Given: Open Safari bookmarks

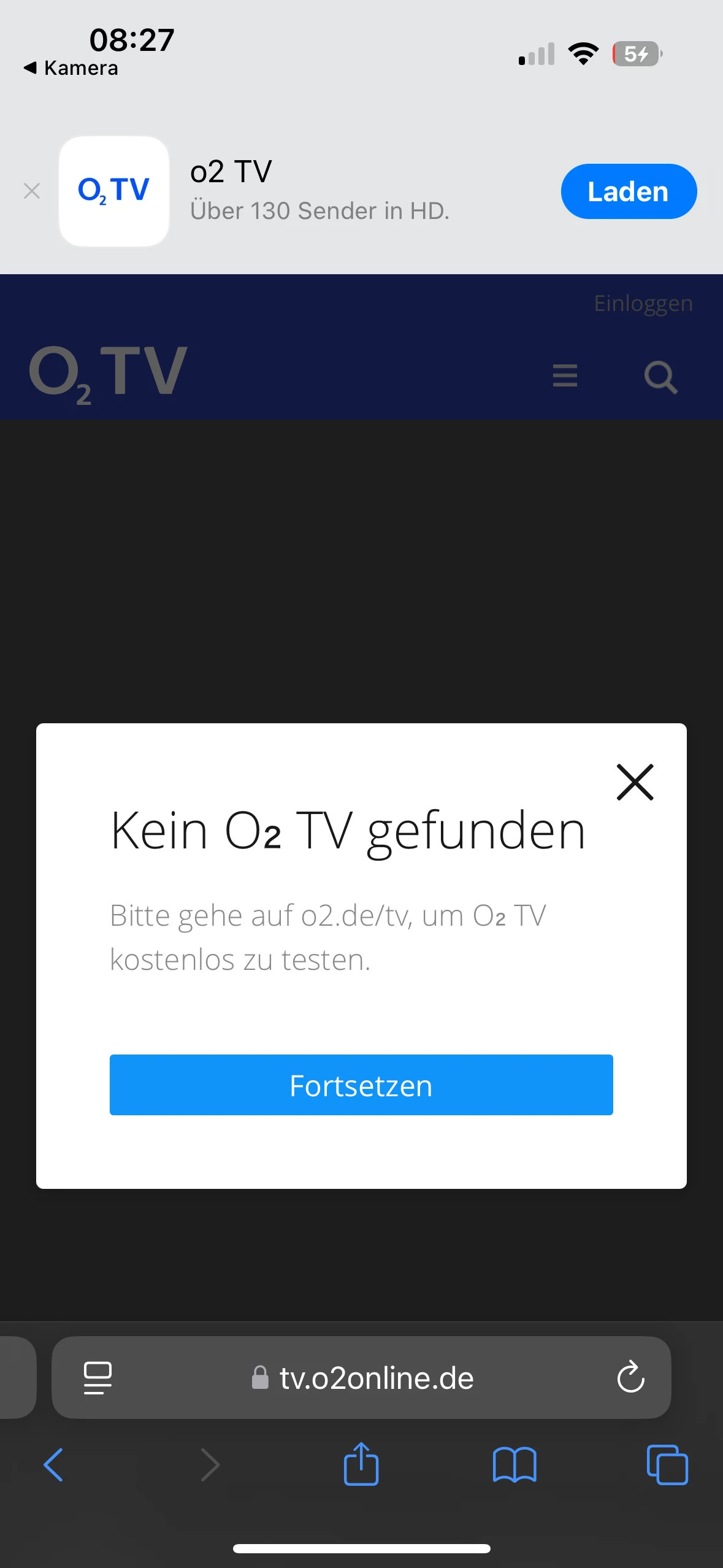Looking at the screenshot, I should (x=515, y=1465).
